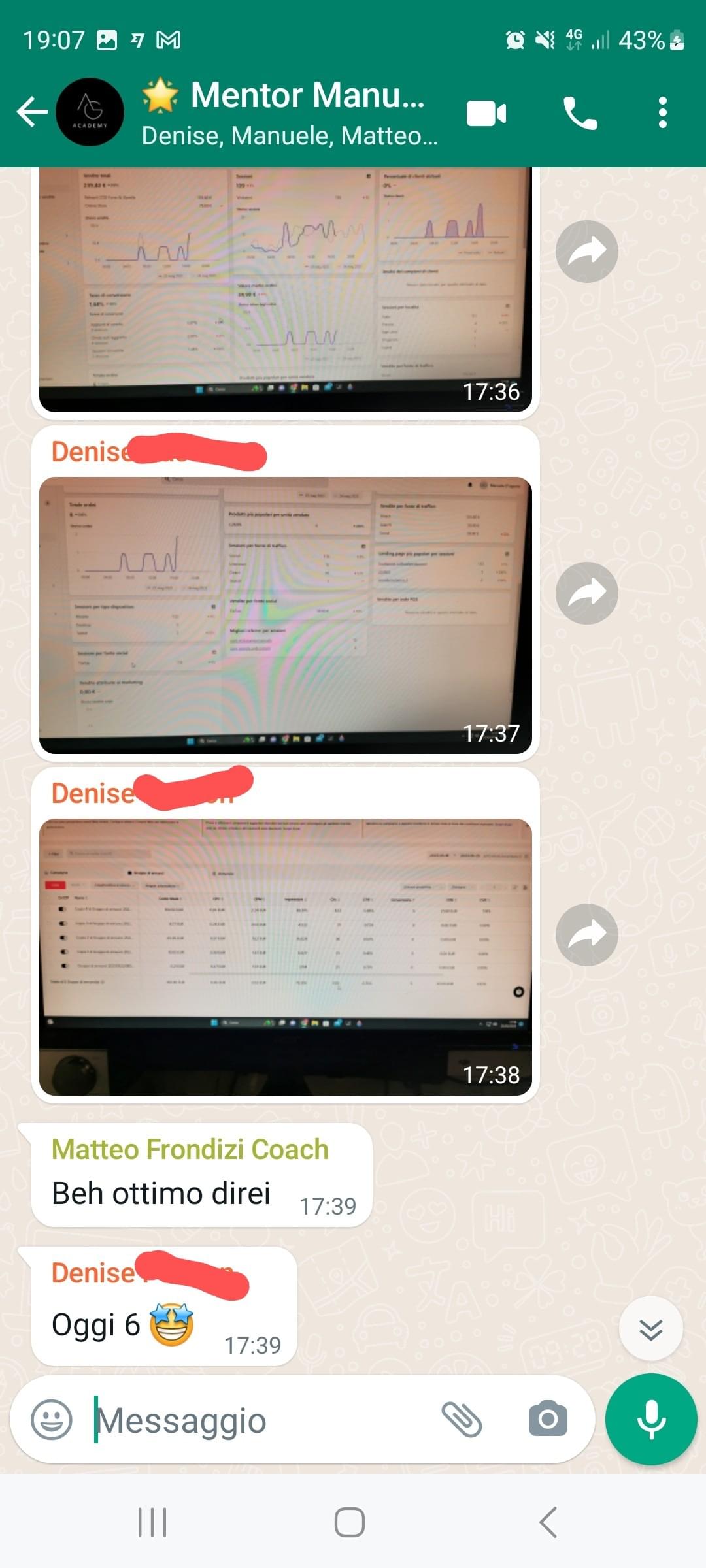Open the emoji picker

pos(52,1420)
